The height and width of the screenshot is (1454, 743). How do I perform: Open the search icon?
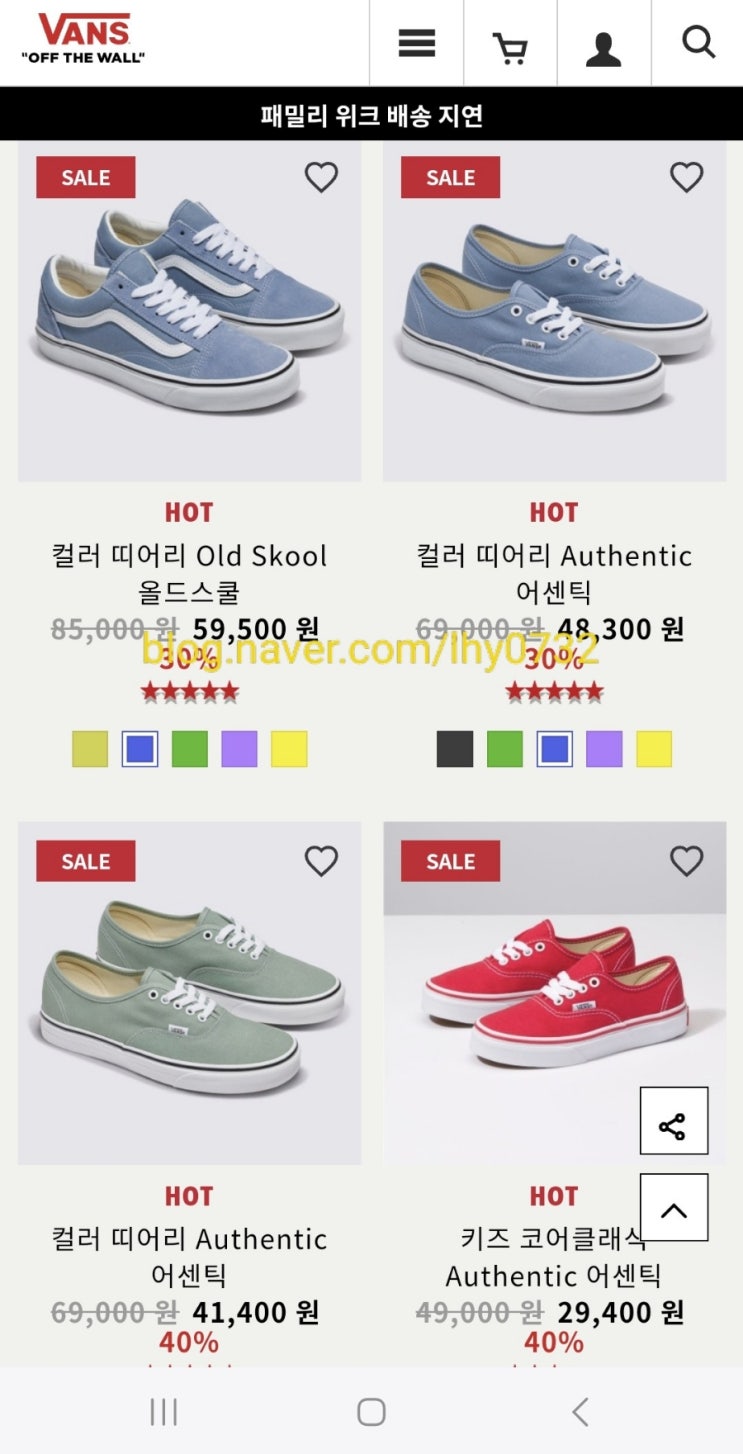pyautogui.click(x=698, y=42)
